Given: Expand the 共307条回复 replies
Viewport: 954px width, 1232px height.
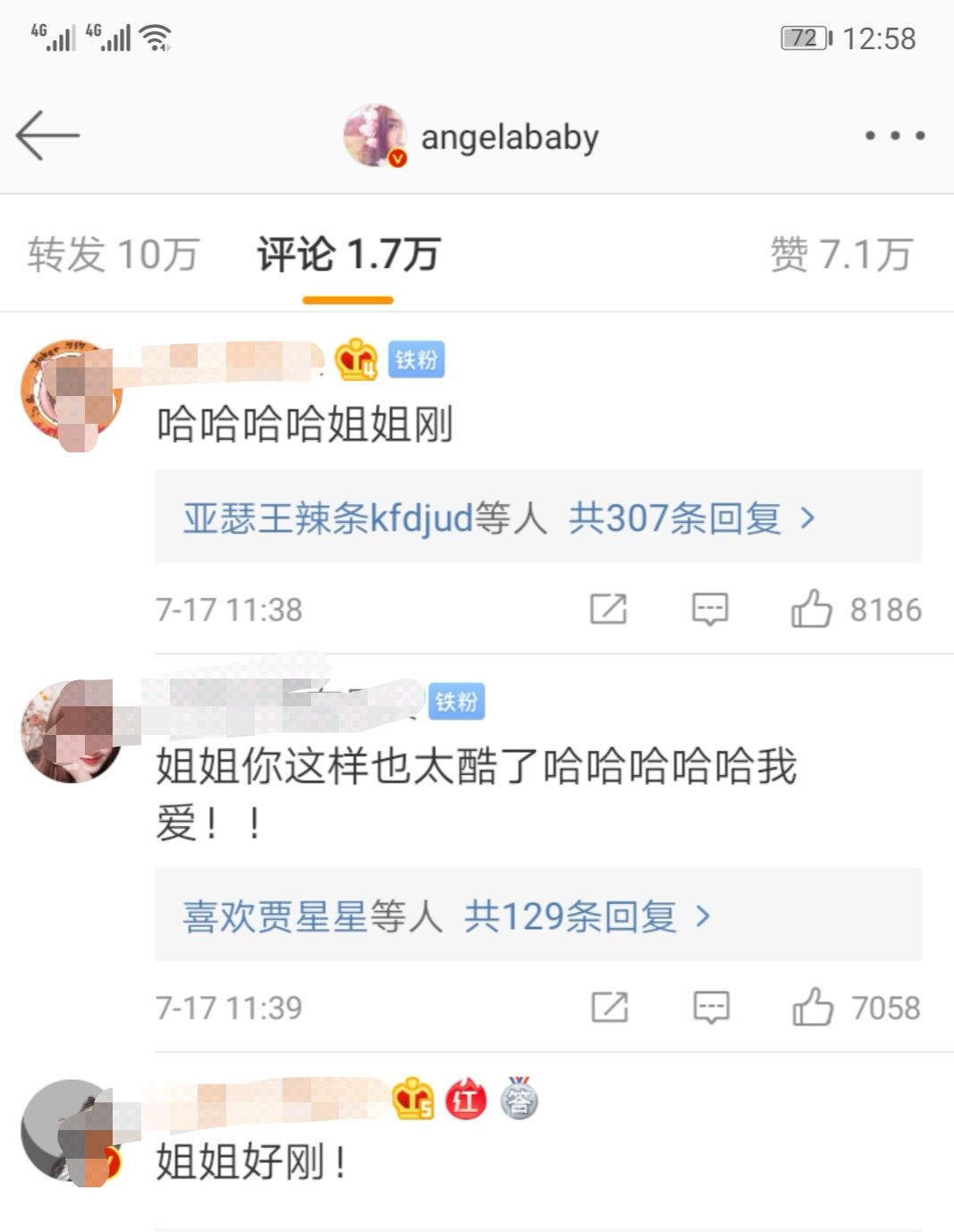Looking at the screenshot, I should (x=676, y=518).
